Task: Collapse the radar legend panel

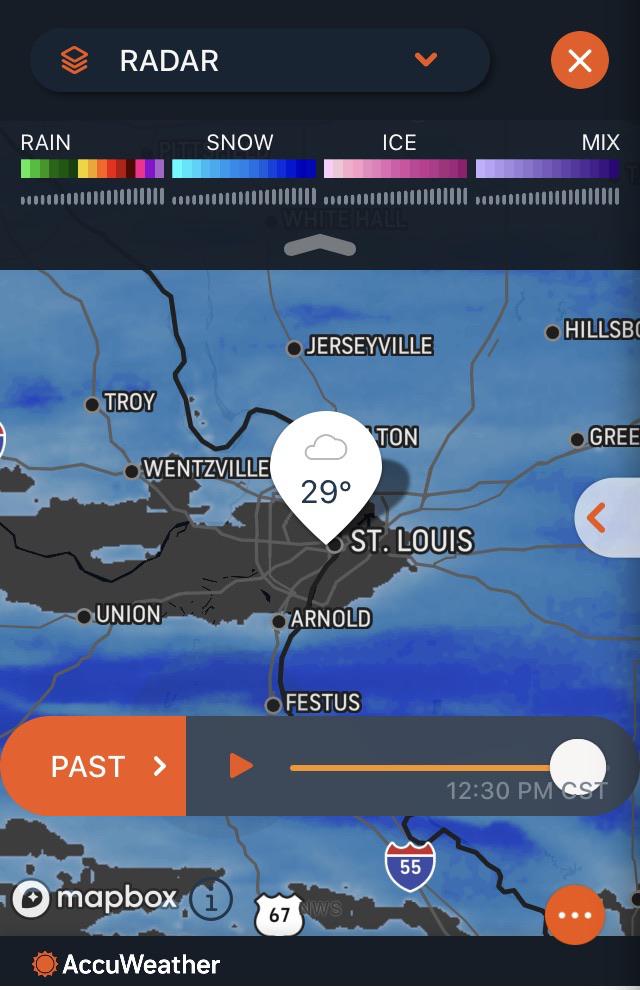Action: coord(320,246)
